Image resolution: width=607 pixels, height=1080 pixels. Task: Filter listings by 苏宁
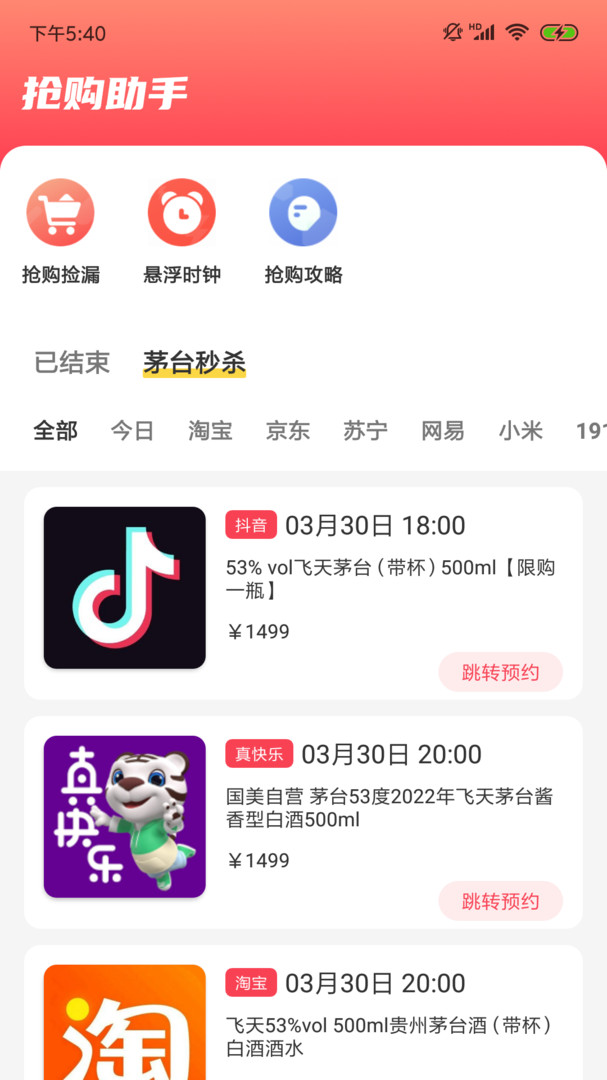(365, 431)
